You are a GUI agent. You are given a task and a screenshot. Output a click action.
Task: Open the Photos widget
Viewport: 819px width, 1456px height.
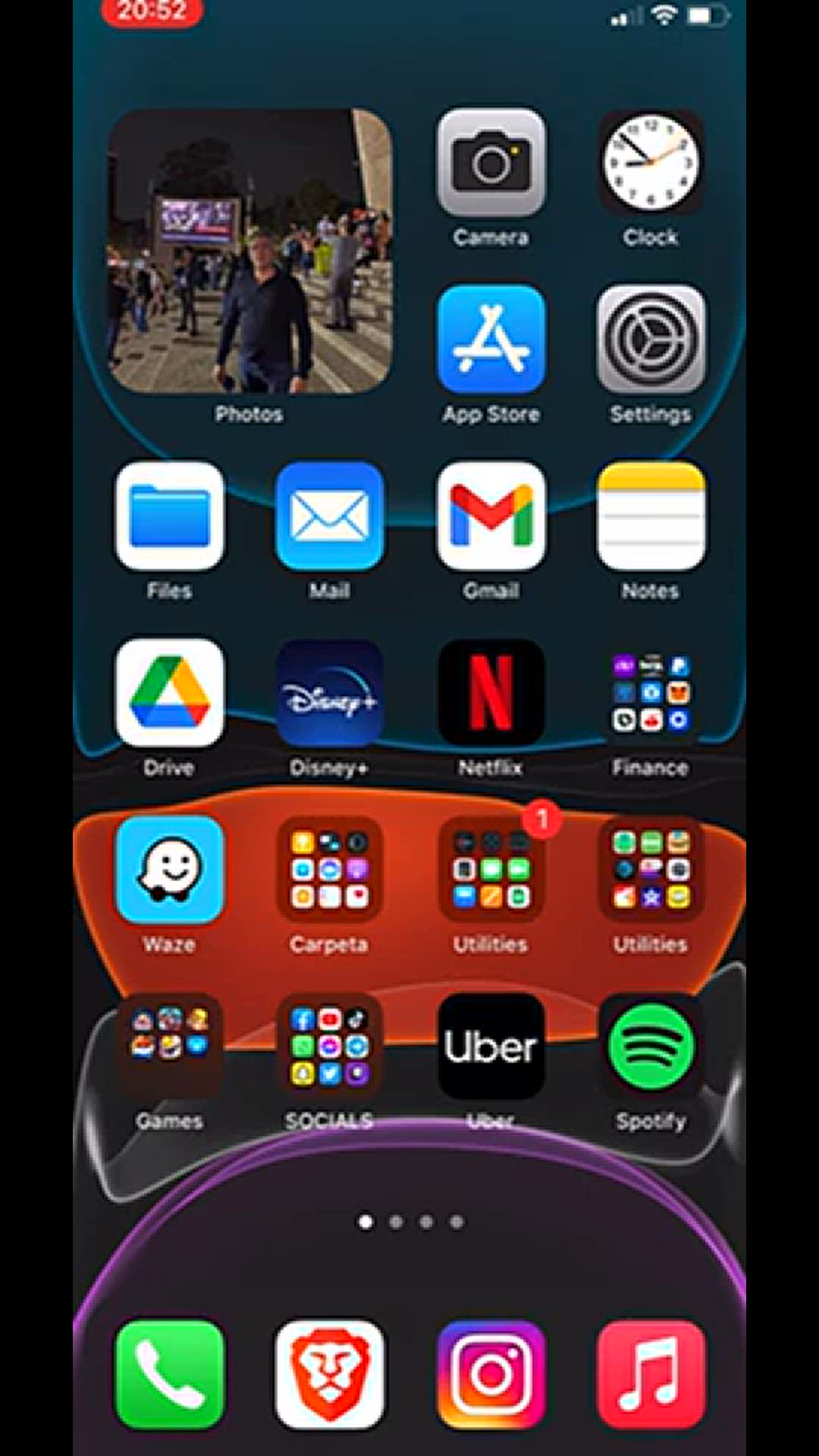click(x=249, y=251)
